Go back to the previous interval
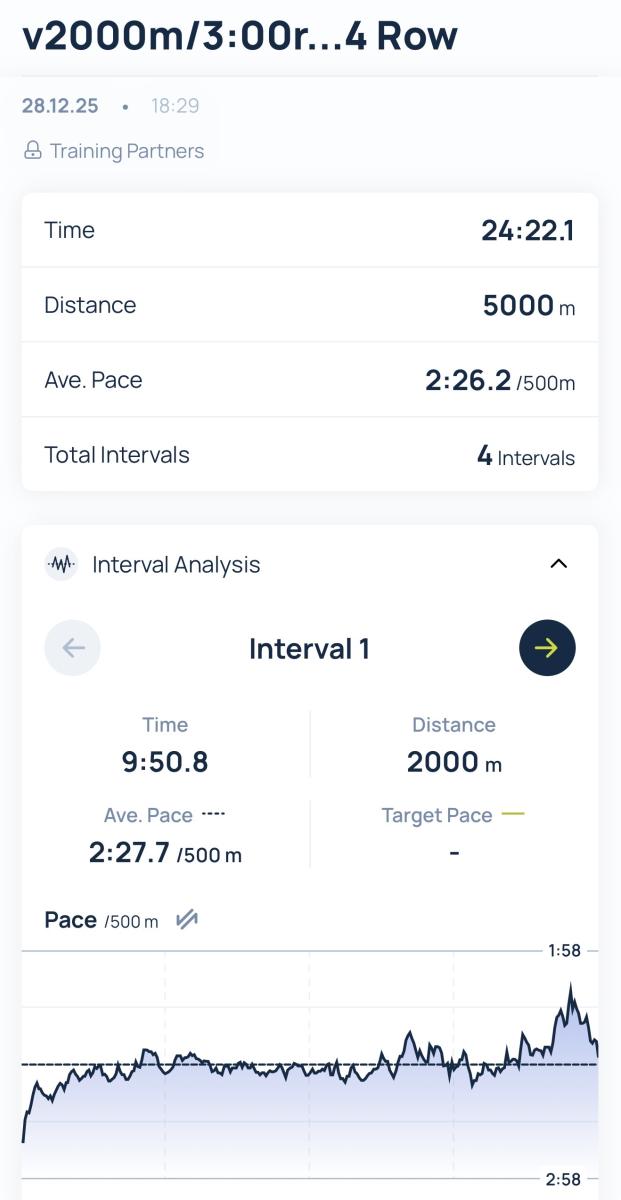 click(73, 648)
